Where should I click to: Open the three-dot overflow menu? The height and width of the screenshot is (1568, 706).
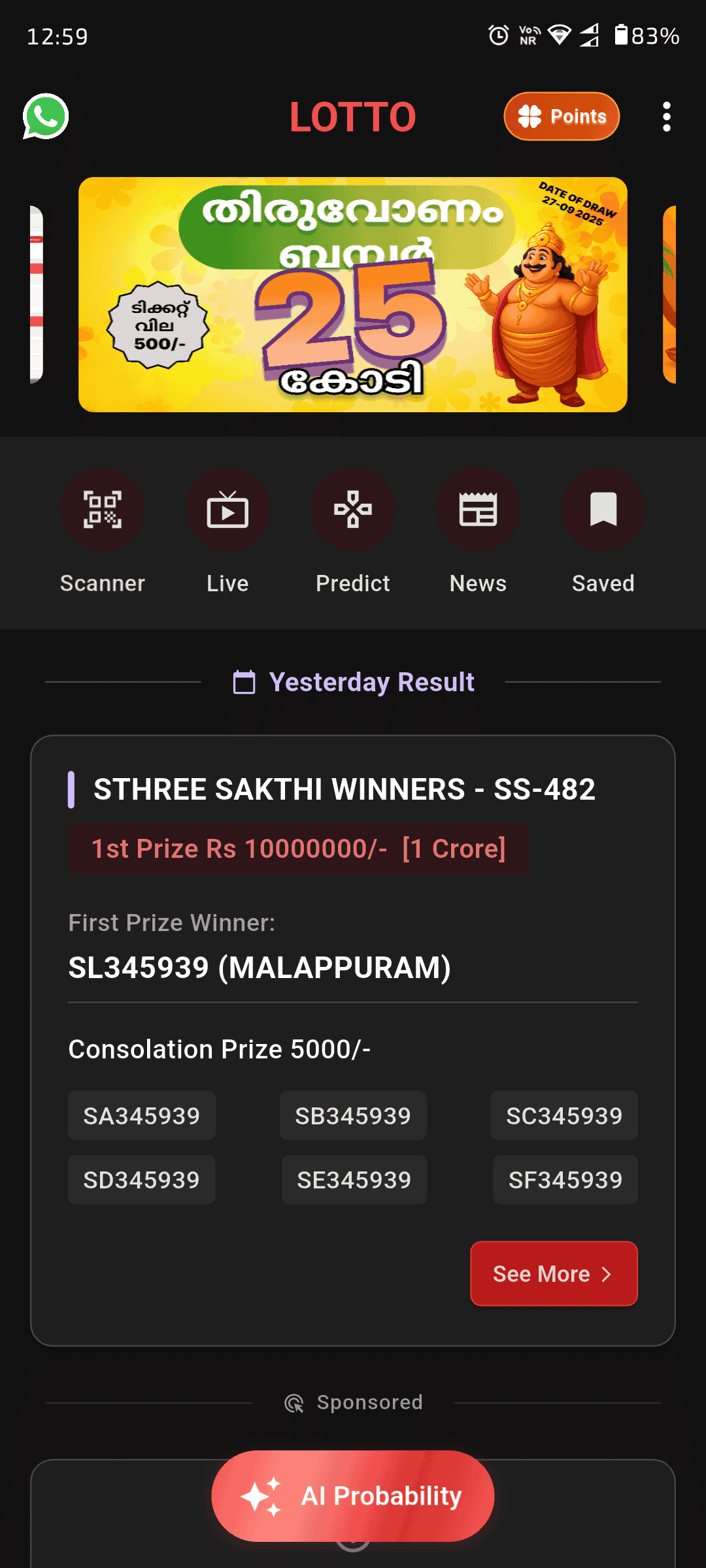coord(666,116)
